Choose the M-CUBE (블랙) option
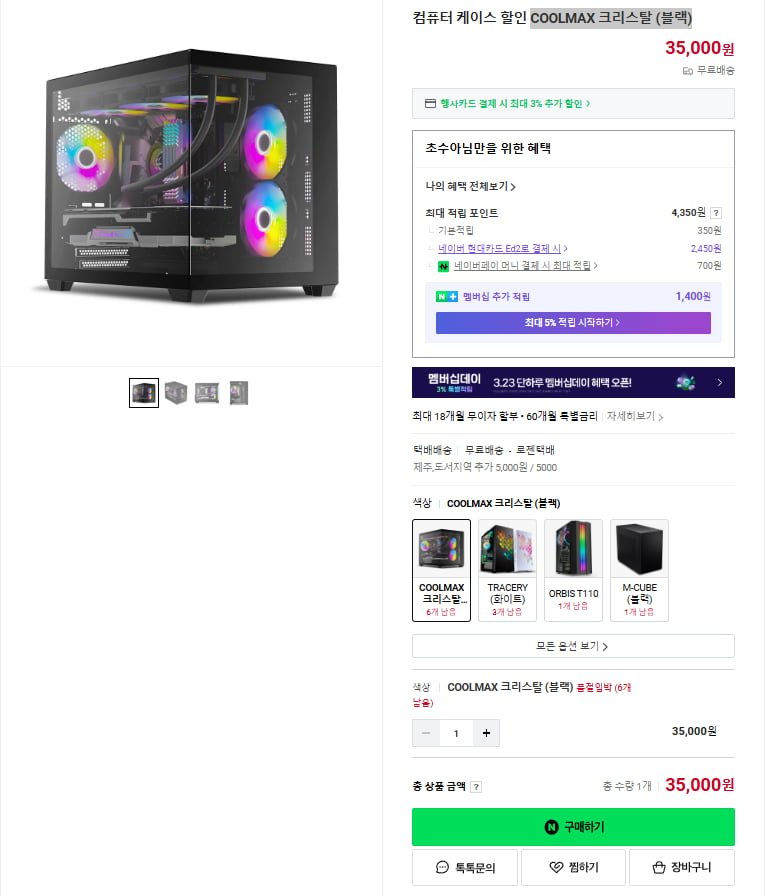 (639, 570)
